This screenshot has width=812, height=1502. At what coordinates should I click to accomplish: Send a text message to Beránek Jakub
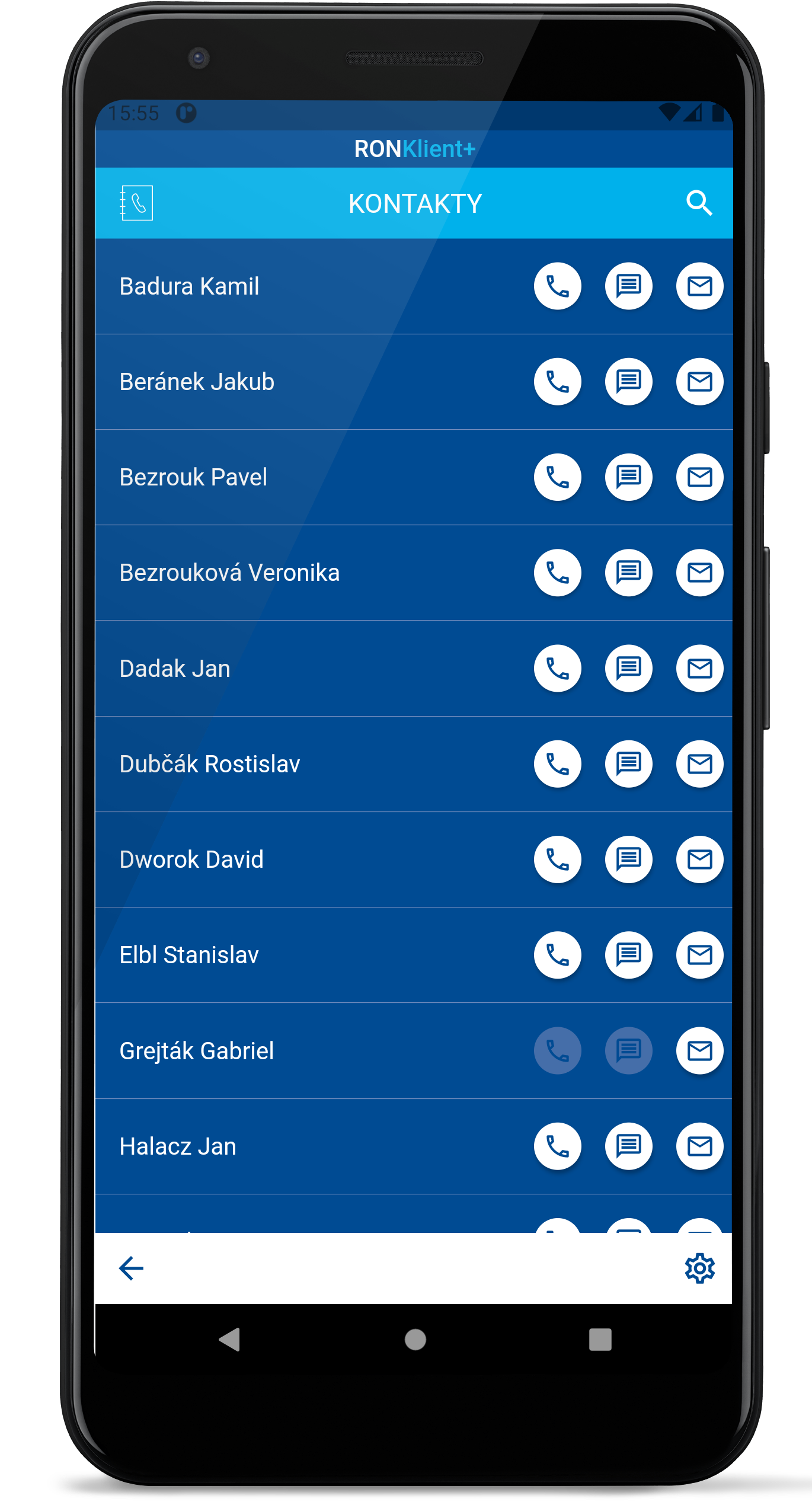pos(628,382)
